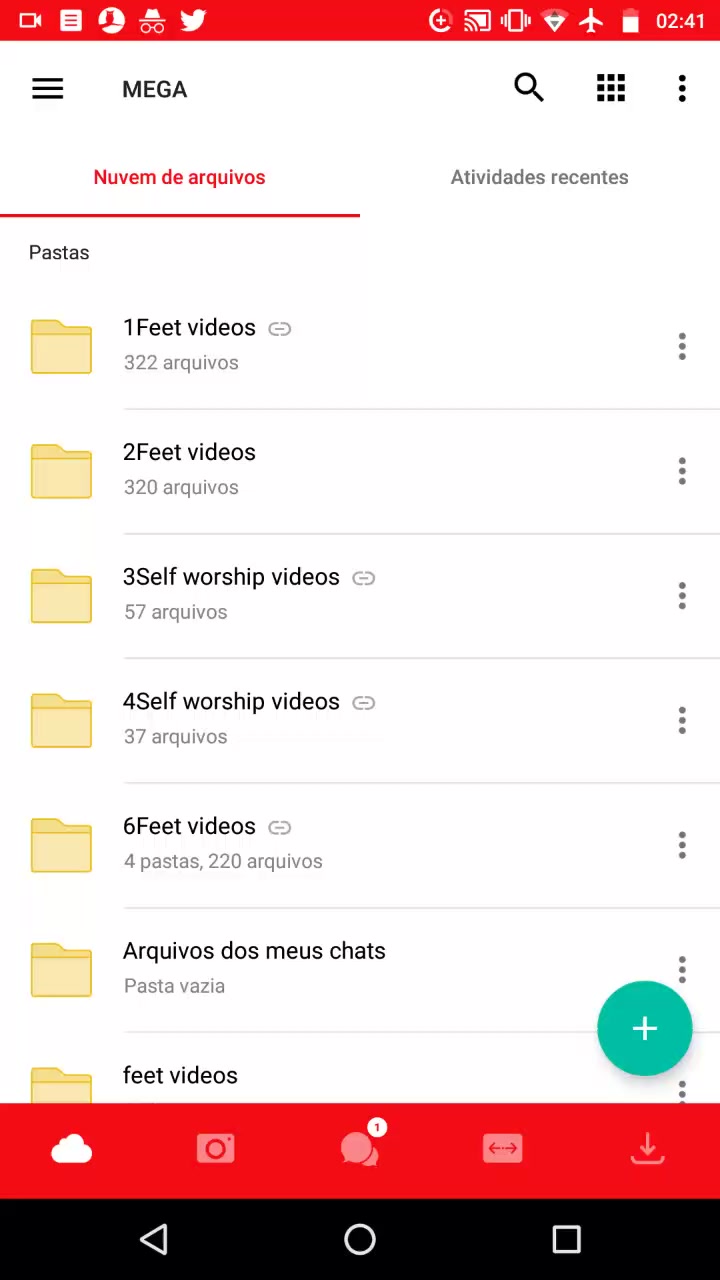720x1280 pixels.
Task: Open options for 6Feet videos folder
Action: pyautogui.click(x=682, y=845)
